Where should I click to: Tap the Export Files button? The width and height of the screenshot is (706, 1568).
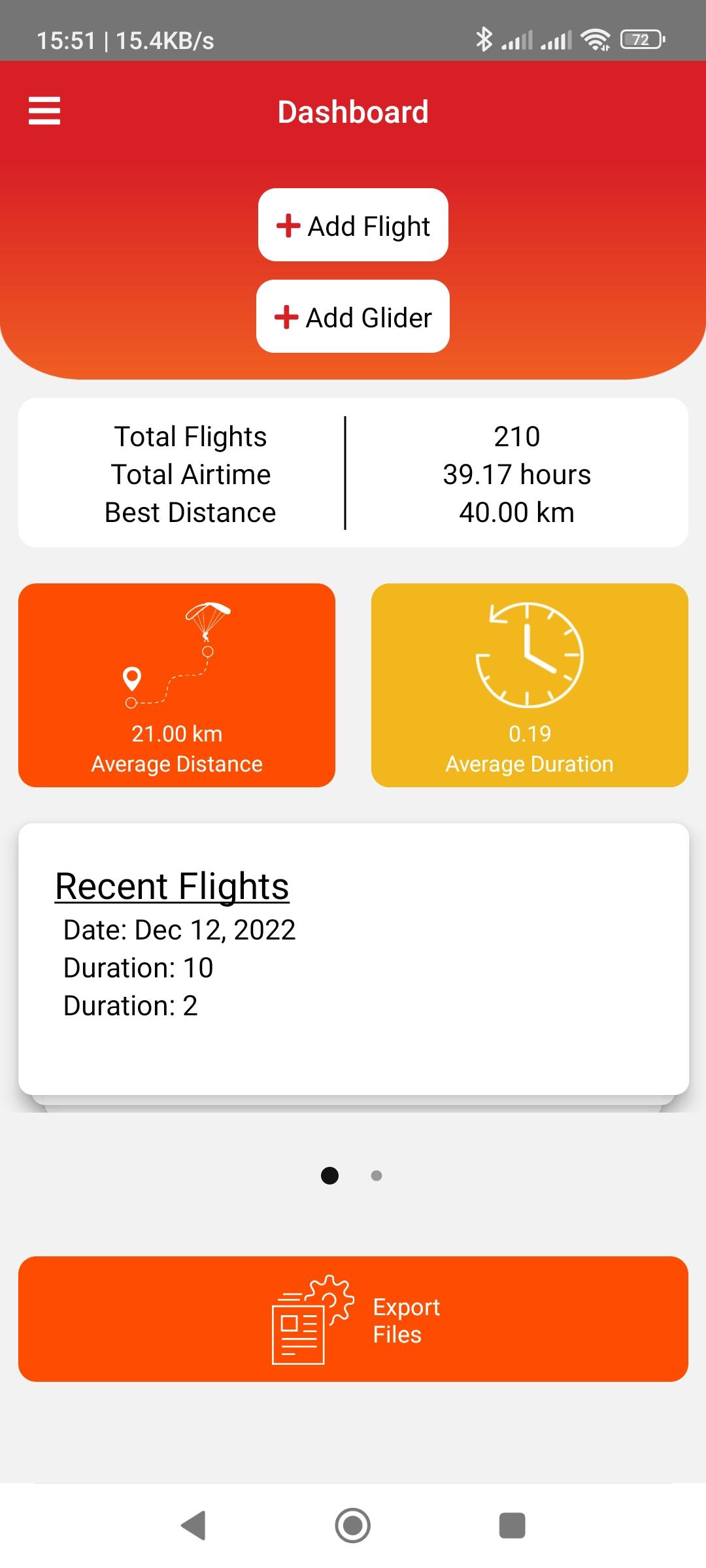click(x=353, y=1319)
